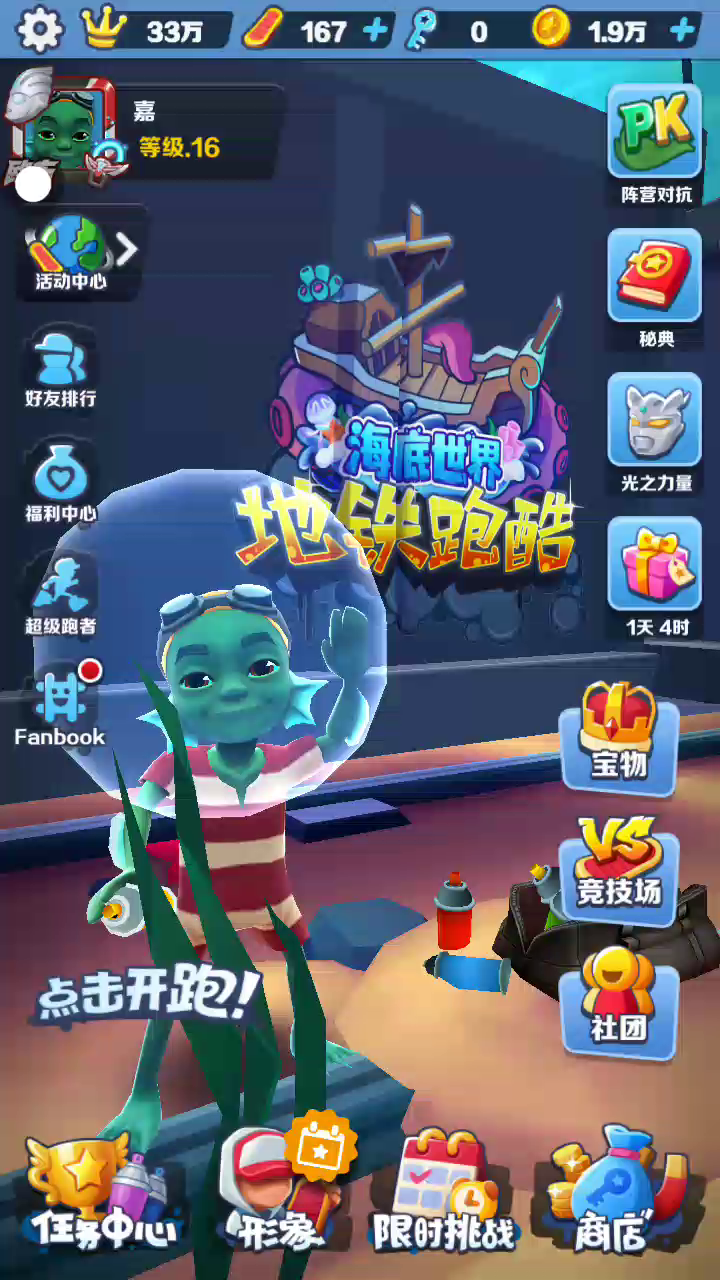The image size is (720, 1280).
Task: View 好友排行 friends ranking
Action: pyautogui.click(x=61, y=368)
